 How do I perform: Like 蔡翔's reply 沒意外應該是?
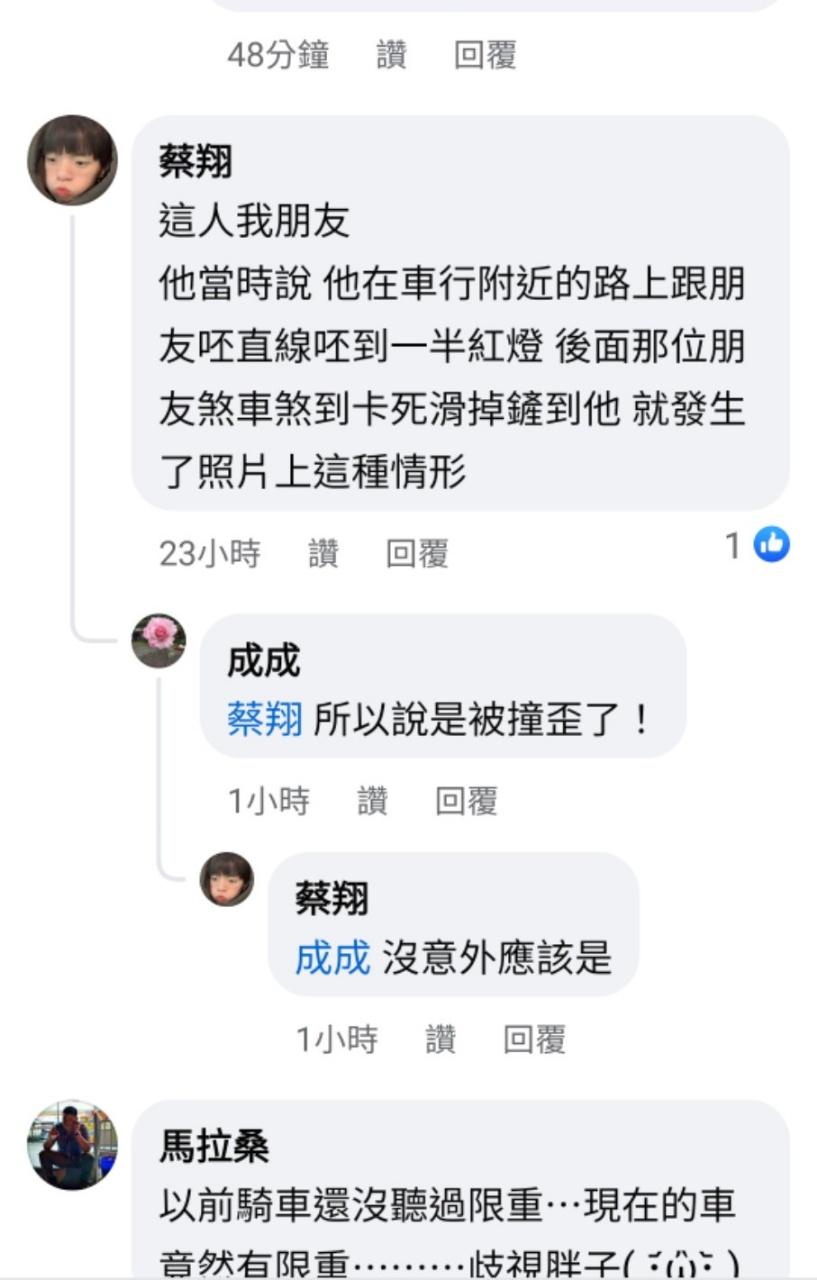[x=440, y=1040]
